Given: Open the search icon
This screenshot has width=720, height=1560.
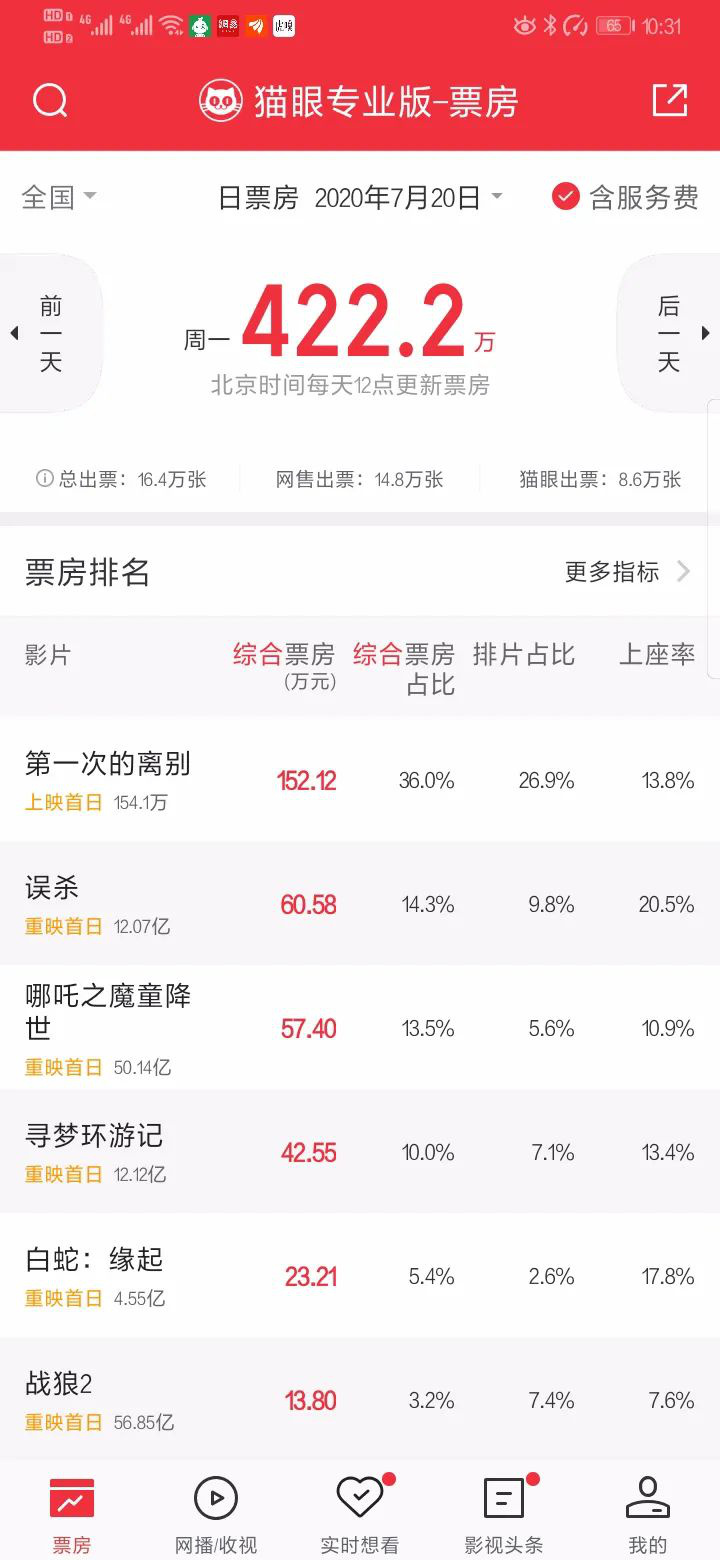Looking at the screenshot, I should (50, 101).
